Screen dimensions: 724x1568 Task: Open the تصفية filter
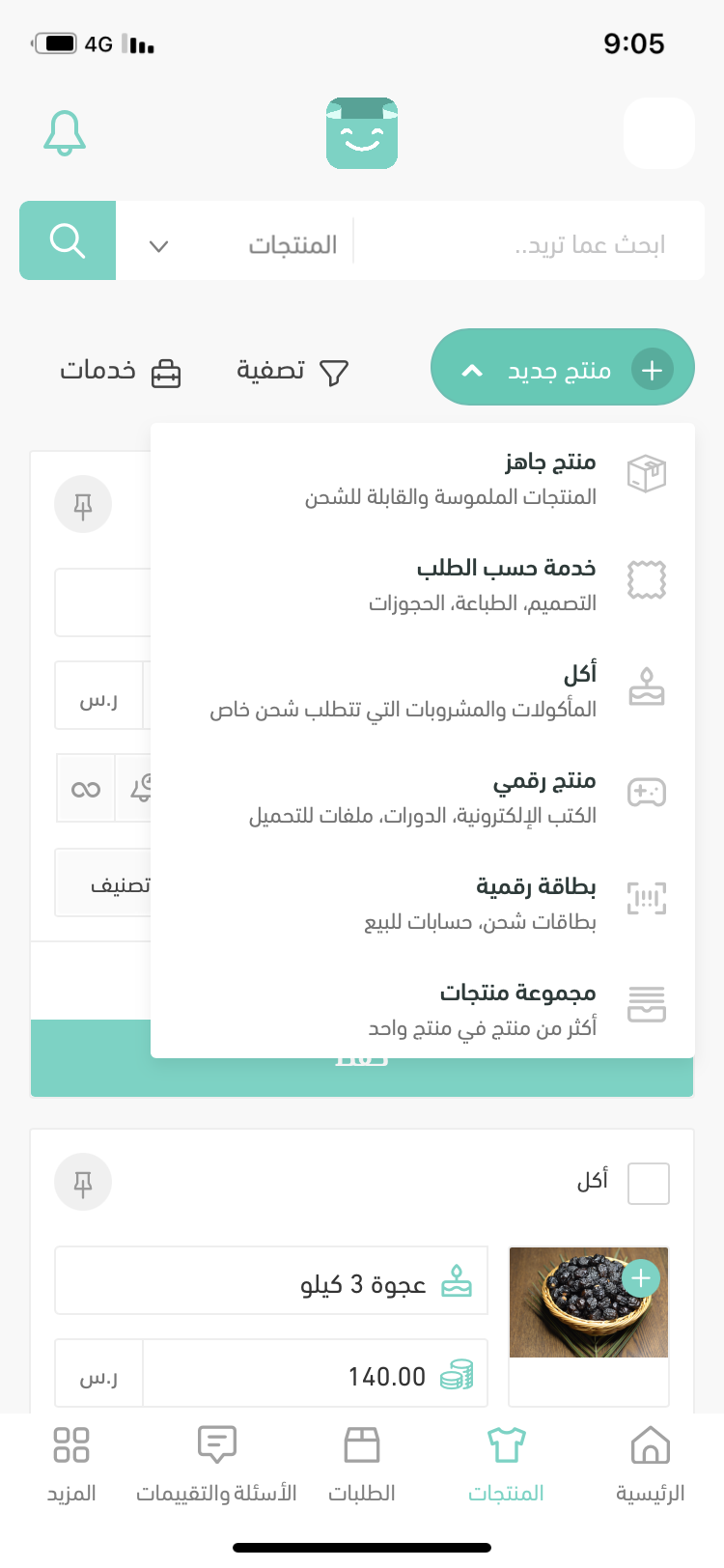[x=292, y=371]
